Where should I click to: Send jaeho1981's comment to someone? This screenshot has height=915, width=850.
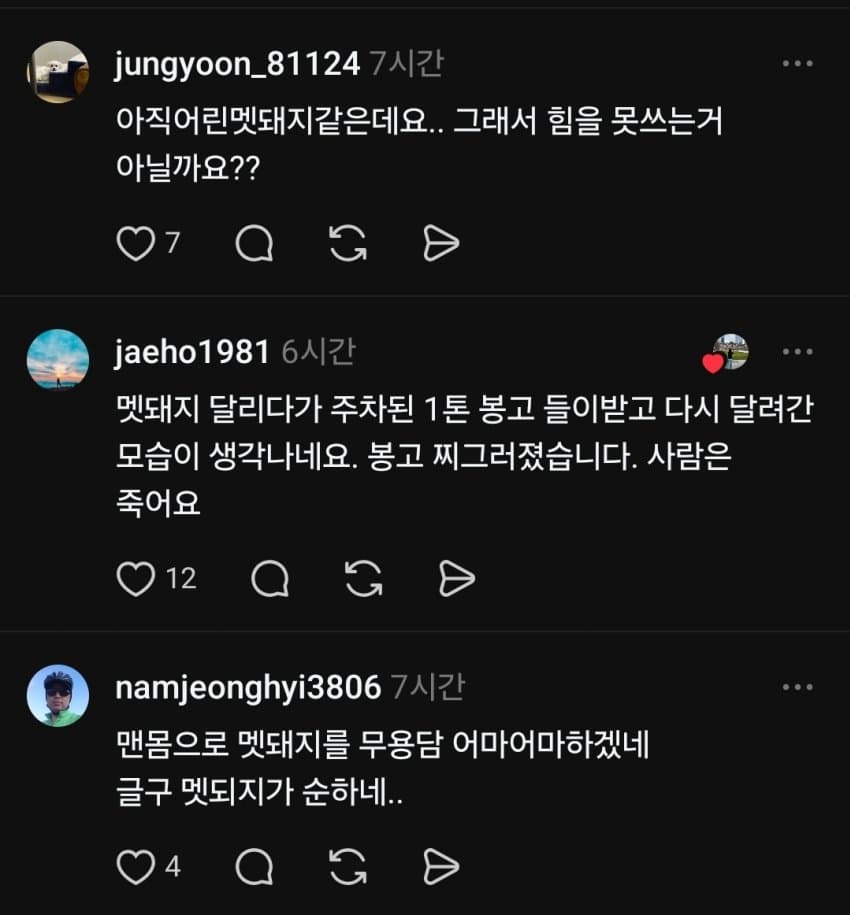(x=456, y=578)
